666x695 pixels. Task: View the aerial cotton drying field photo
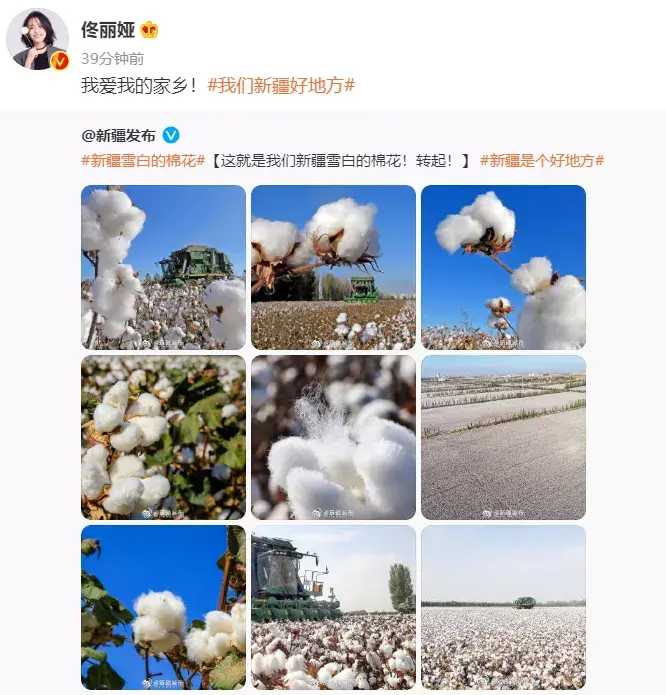tap(503, 437)
